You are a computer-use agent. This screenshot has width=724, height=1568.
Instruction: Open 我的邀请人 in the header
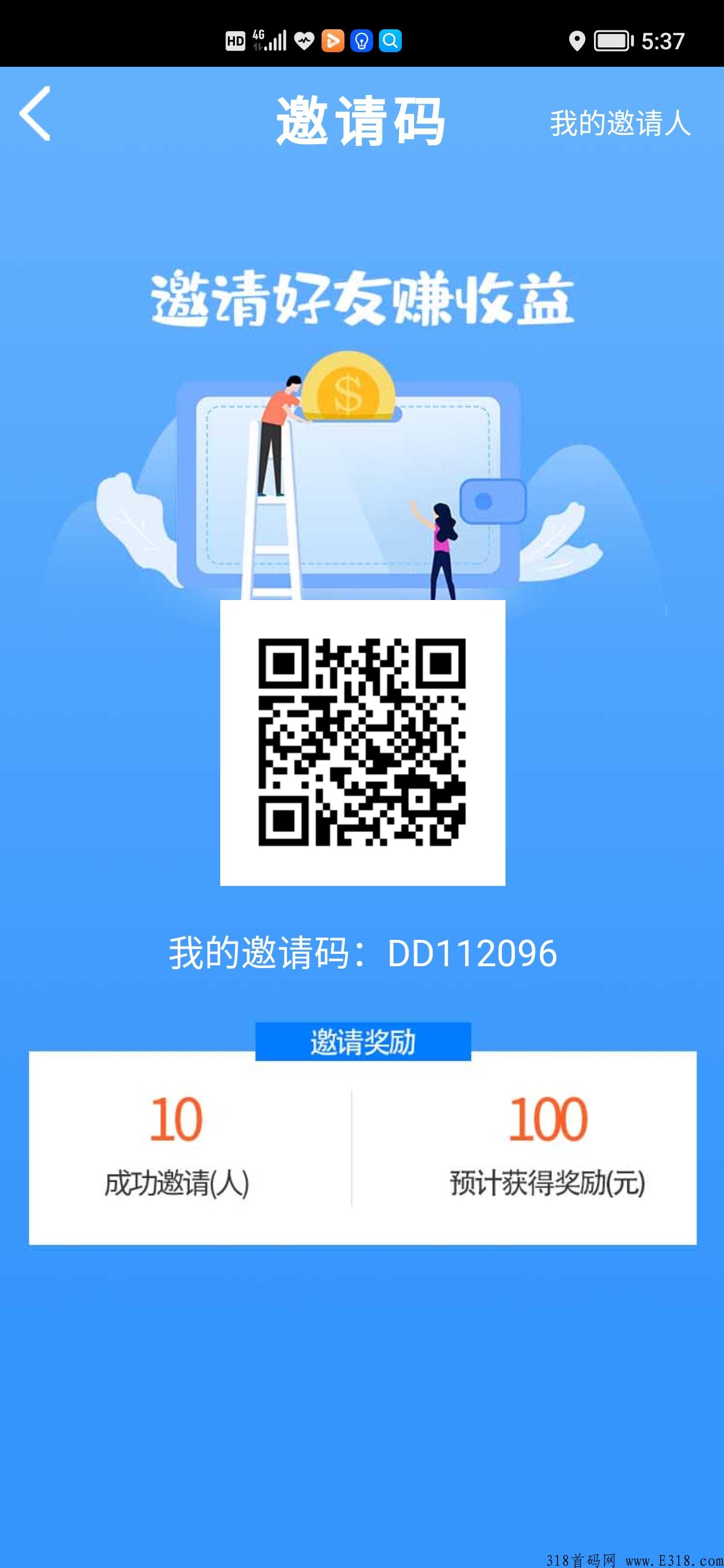(619, 124)
